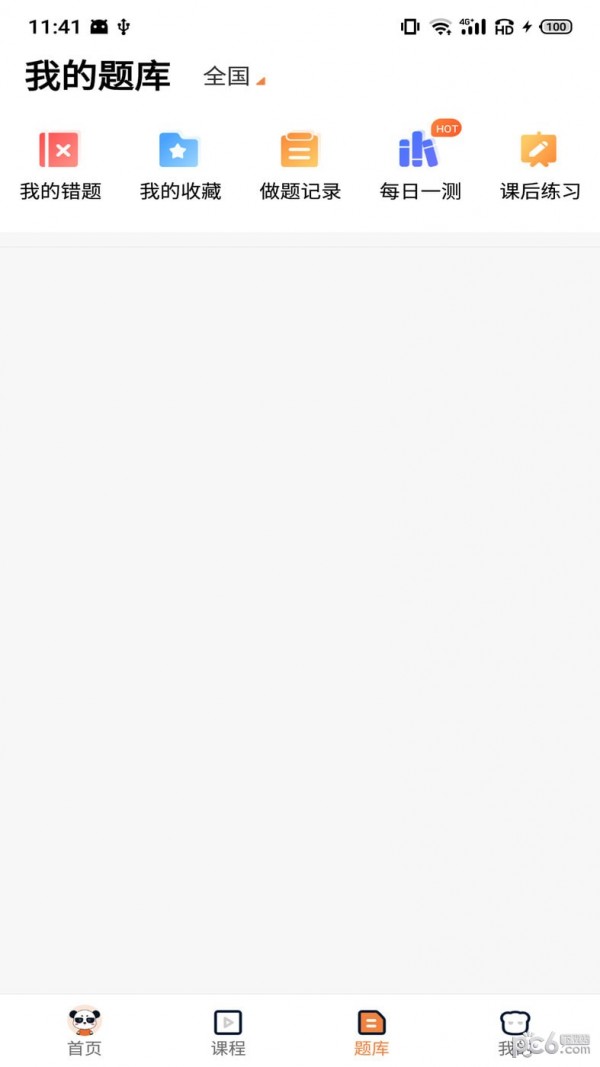Image resolution: width=600 pixels, height=1067 pixels.
Task: Switch to the 首页 tab
Action: click(x=84, y=1032)
